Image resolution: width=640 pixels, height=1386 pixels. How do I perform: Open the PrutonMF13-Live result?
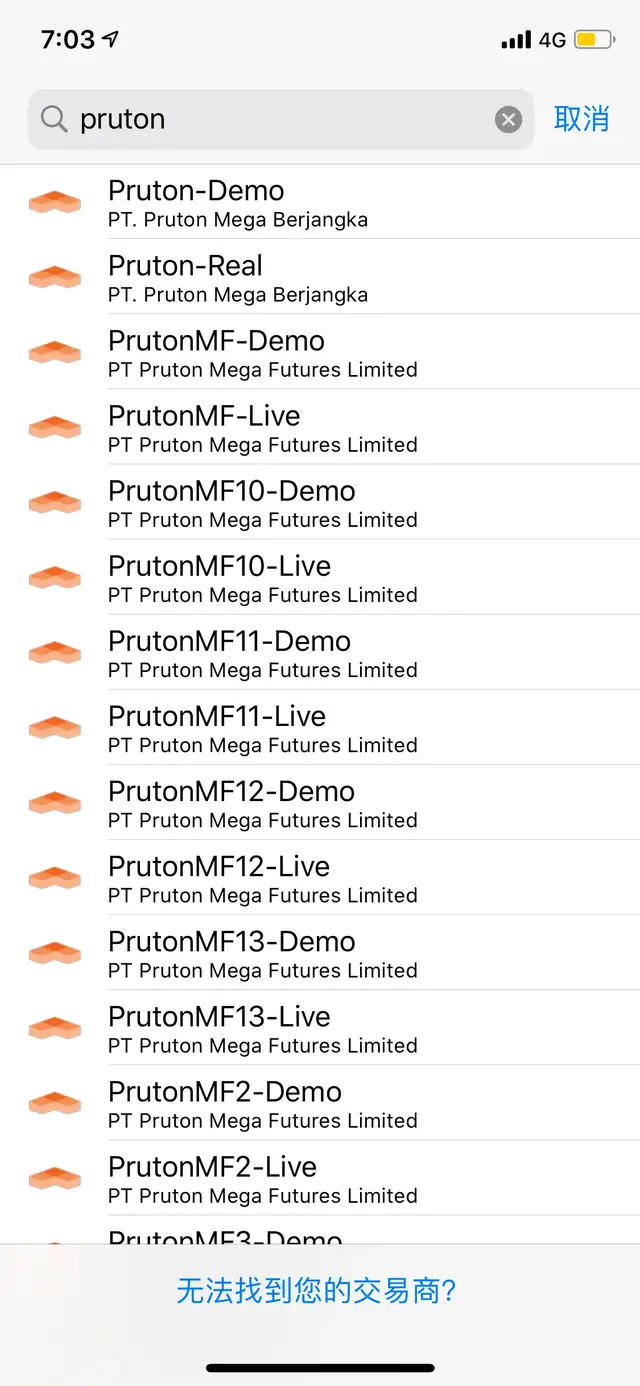(320, 1028)
